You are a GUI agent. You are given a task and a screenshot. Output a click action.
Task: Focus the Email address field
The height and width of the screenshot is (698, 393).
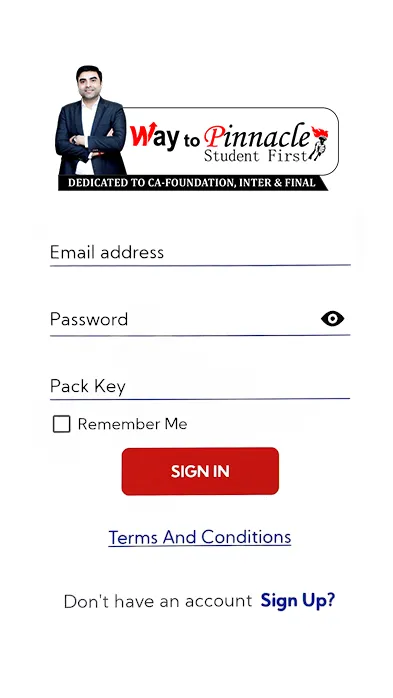pos(200,252)
